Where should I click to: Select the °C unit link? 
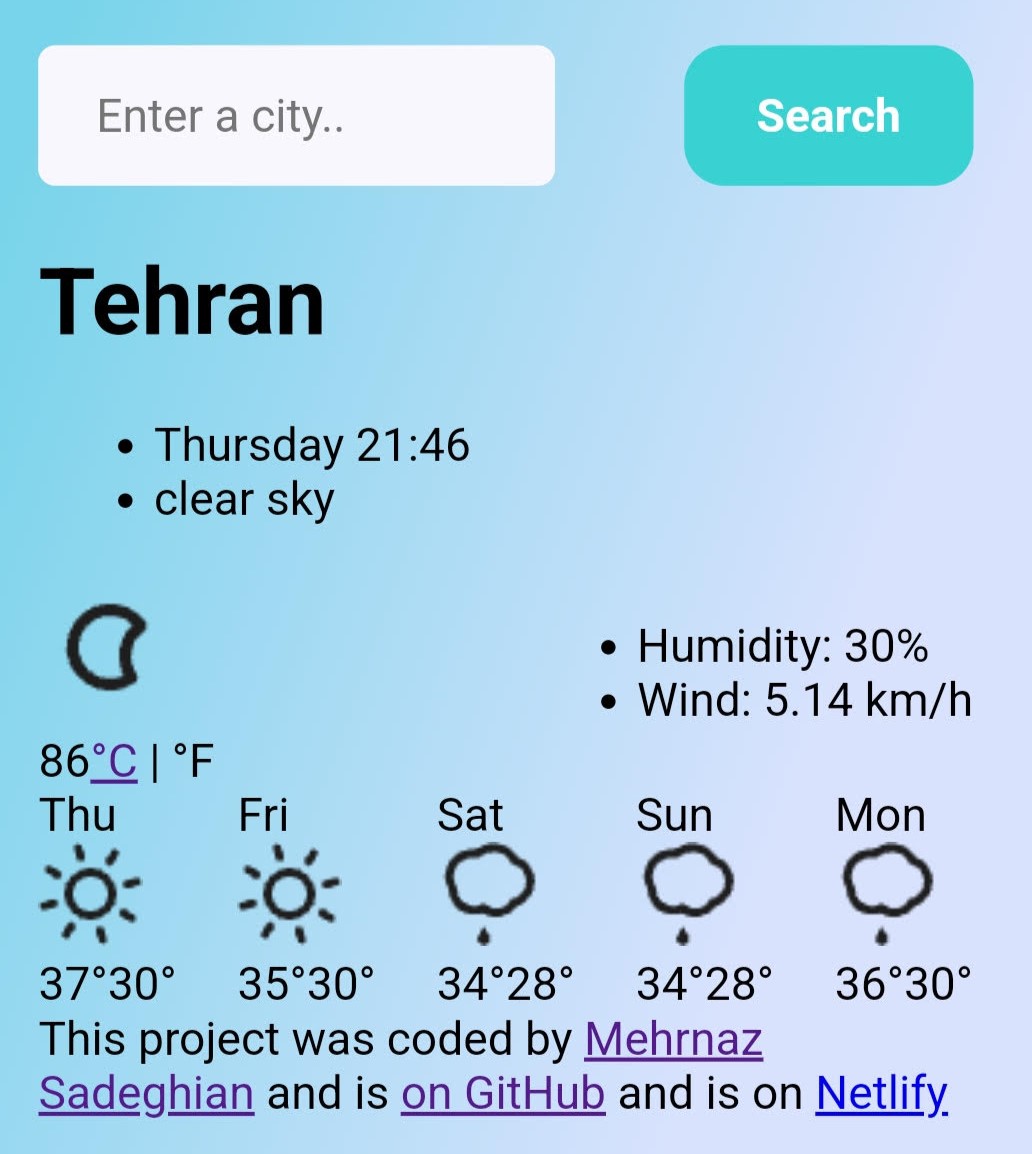tap(114, 762)
